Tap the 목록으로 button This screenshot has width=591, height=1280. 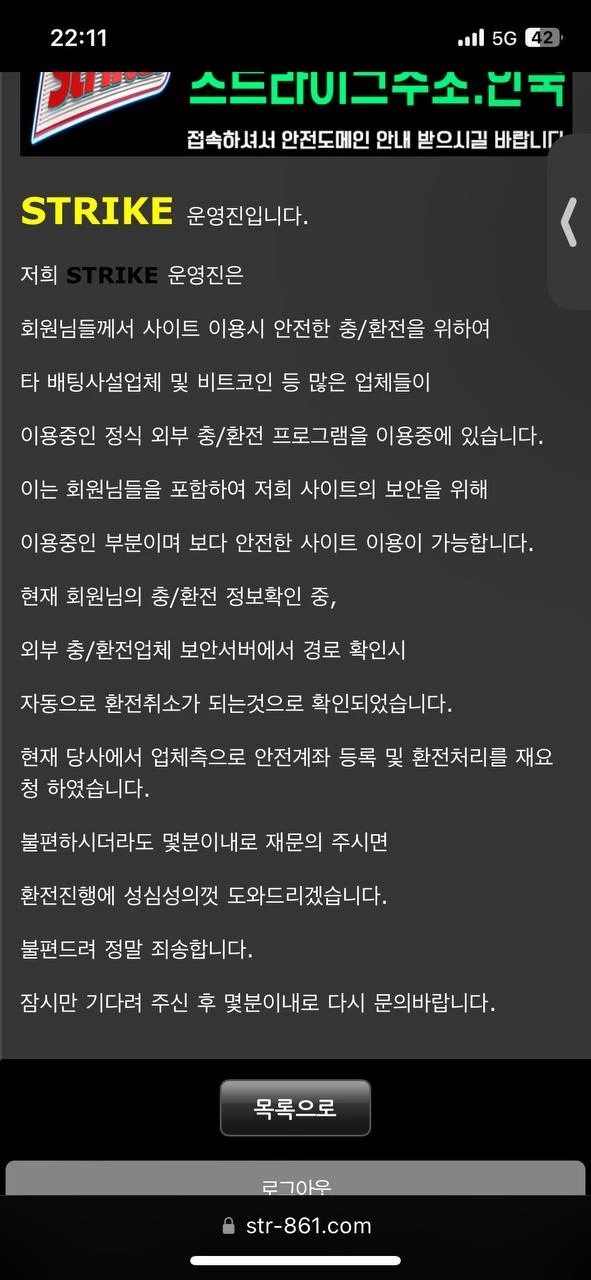[x=295, y=1108]
